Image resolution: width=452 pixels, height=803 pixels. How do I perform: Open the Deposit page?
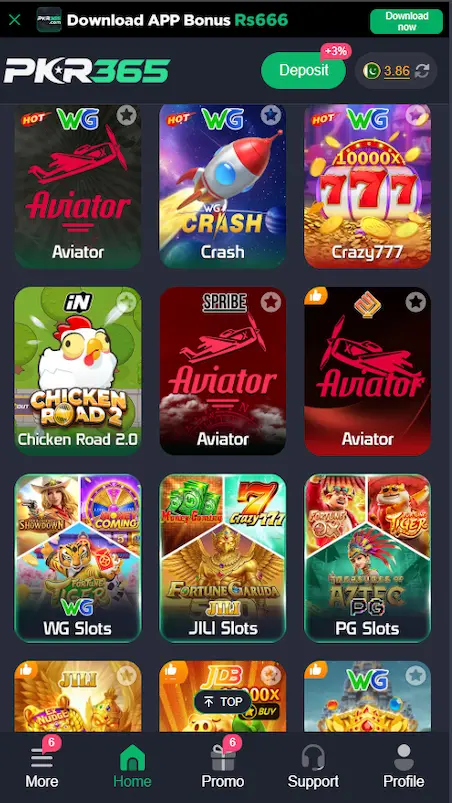pyautogui.click(x=304, y=70)
